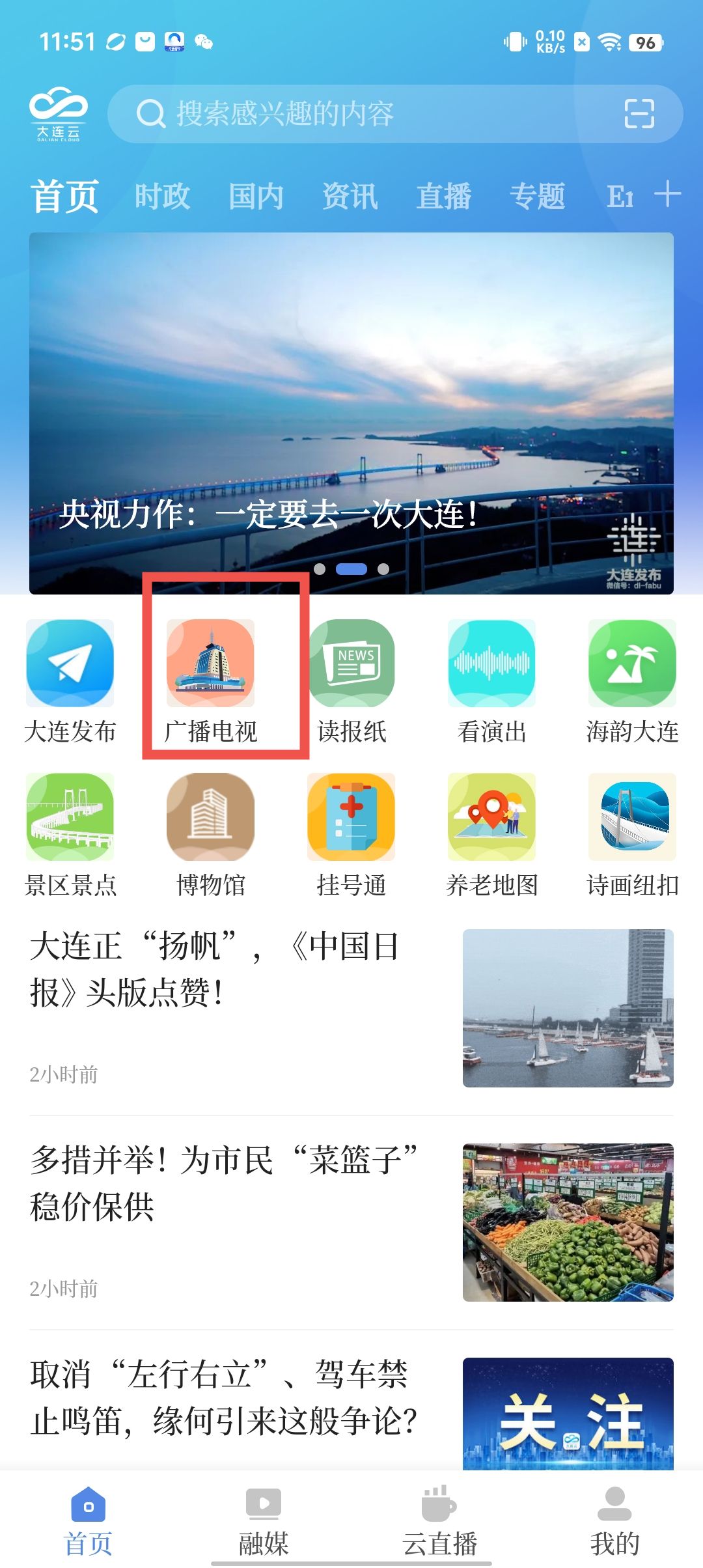This screenshot has width=703, height=1568.
Task: Open 景区景点 scenic spots
Action: (x=70, y=835)
